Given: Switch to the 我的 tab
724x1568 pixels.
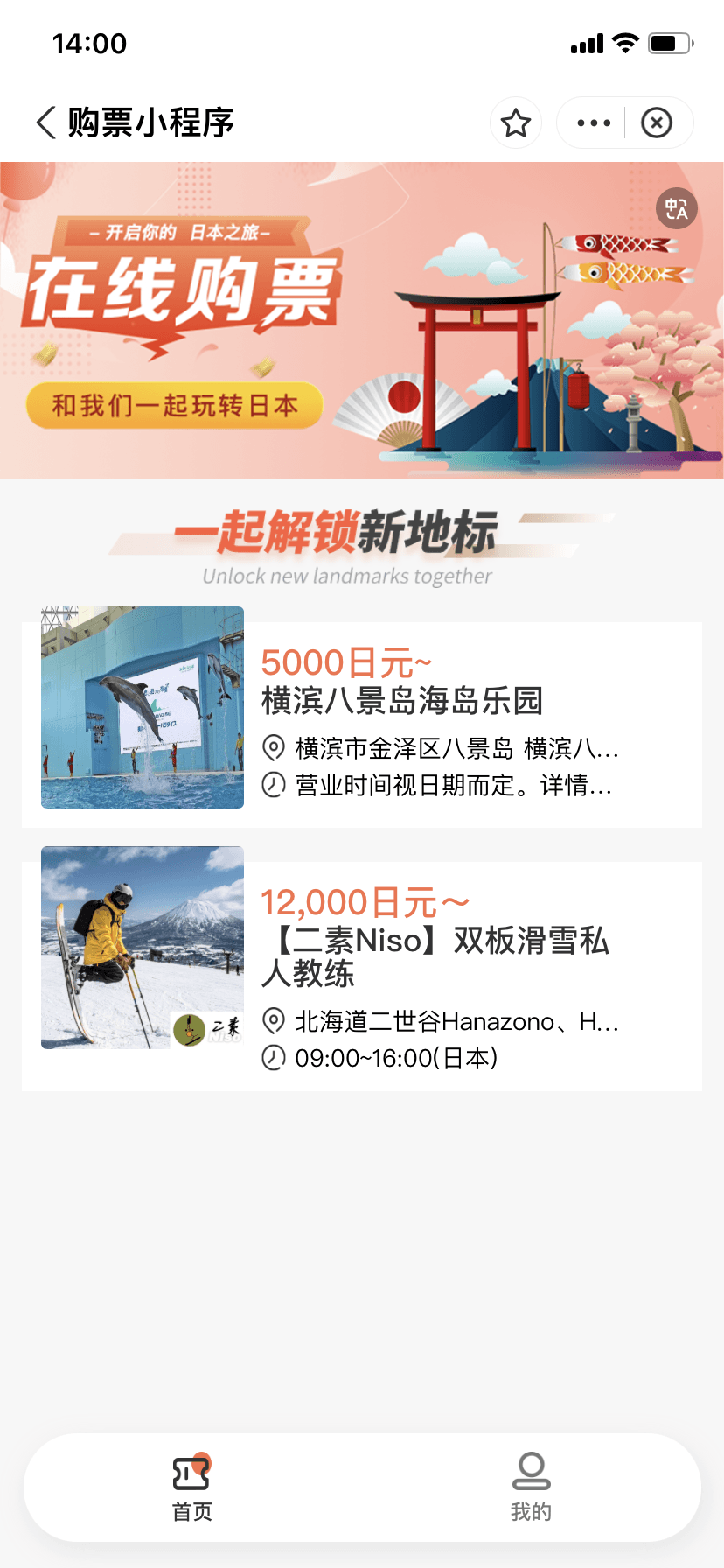Looking at the screenshot, I should pos(531,1487).
